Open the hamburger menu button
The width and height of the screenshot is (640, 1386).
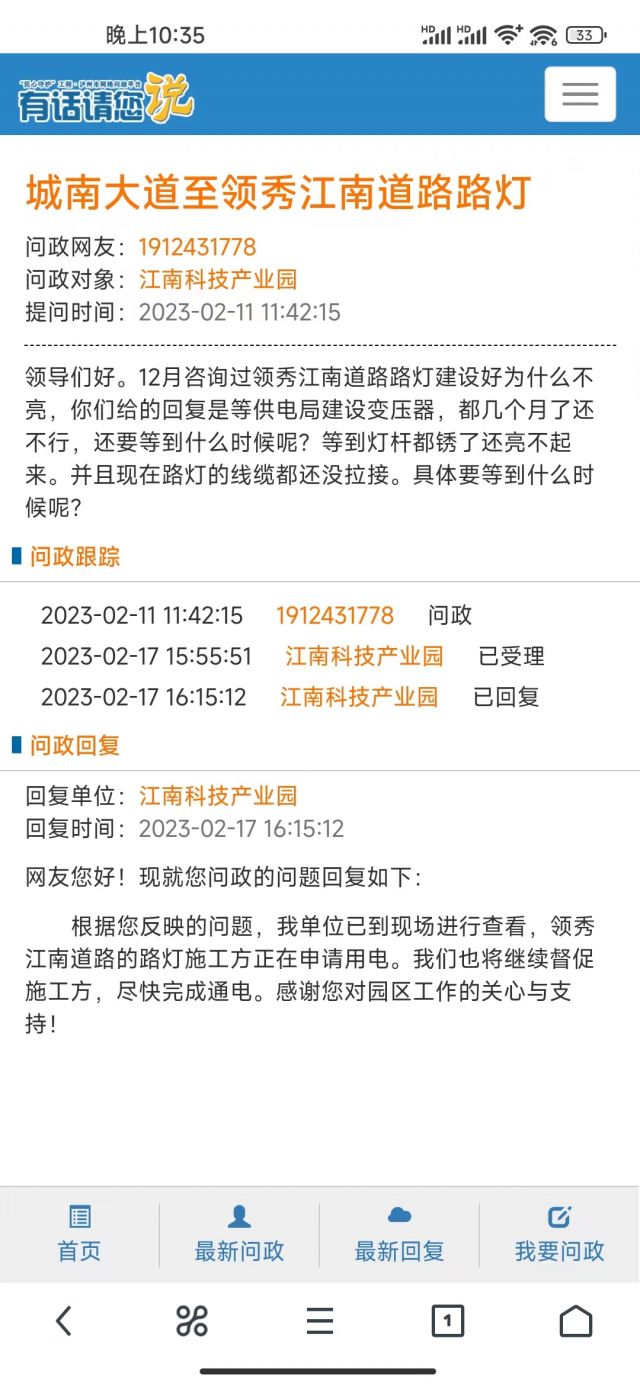click(x=580, y=94)
